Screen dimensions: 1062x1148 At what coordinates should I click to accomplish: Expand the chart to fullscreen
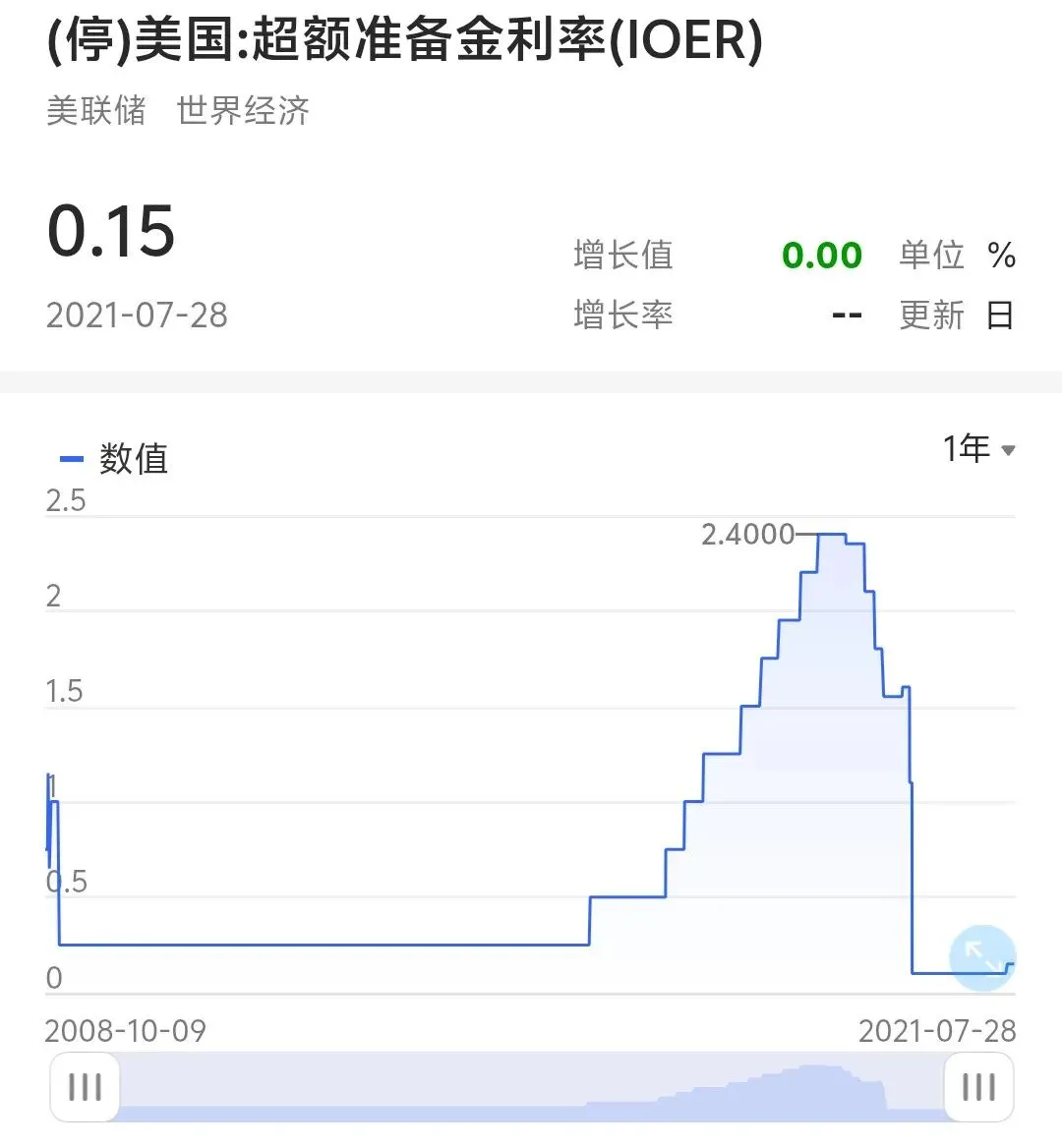tap(981, 957)
